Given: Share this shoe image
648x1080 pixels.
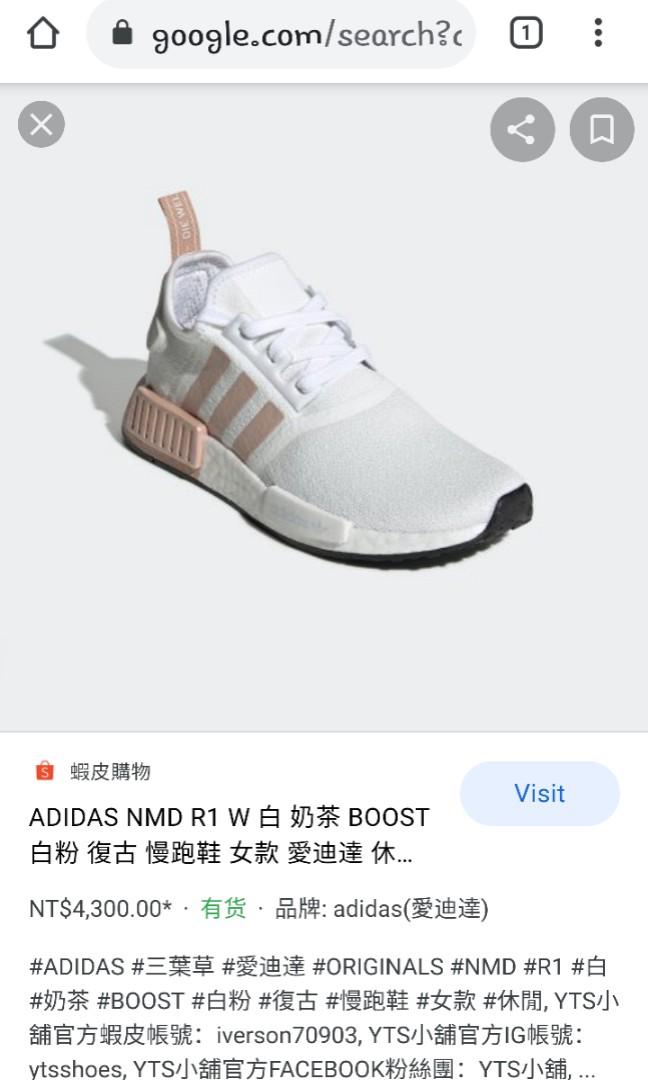Looking at the screenshot, I should click(x=522, y=129).
